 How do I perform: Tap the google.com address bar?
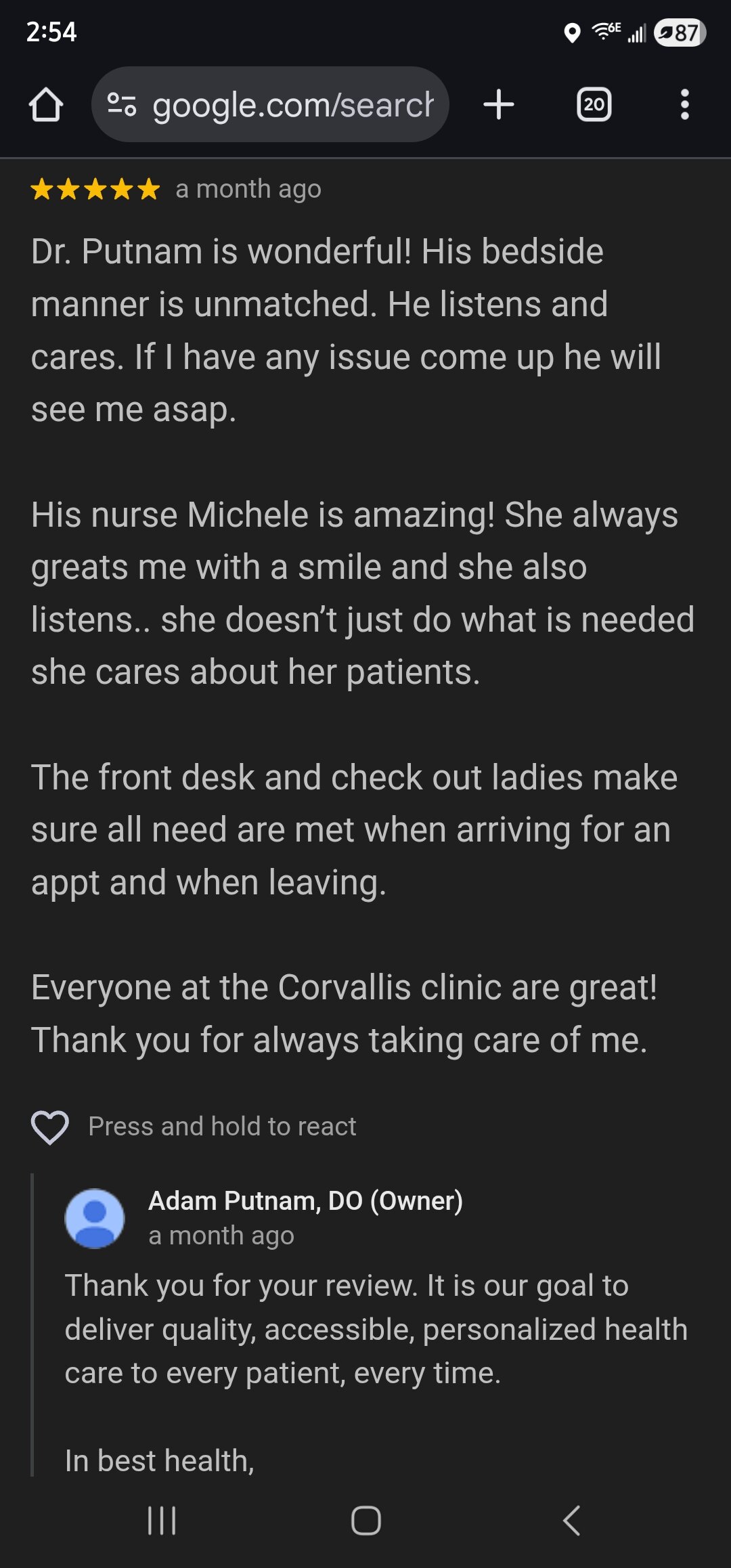click(x=291, y=105)
